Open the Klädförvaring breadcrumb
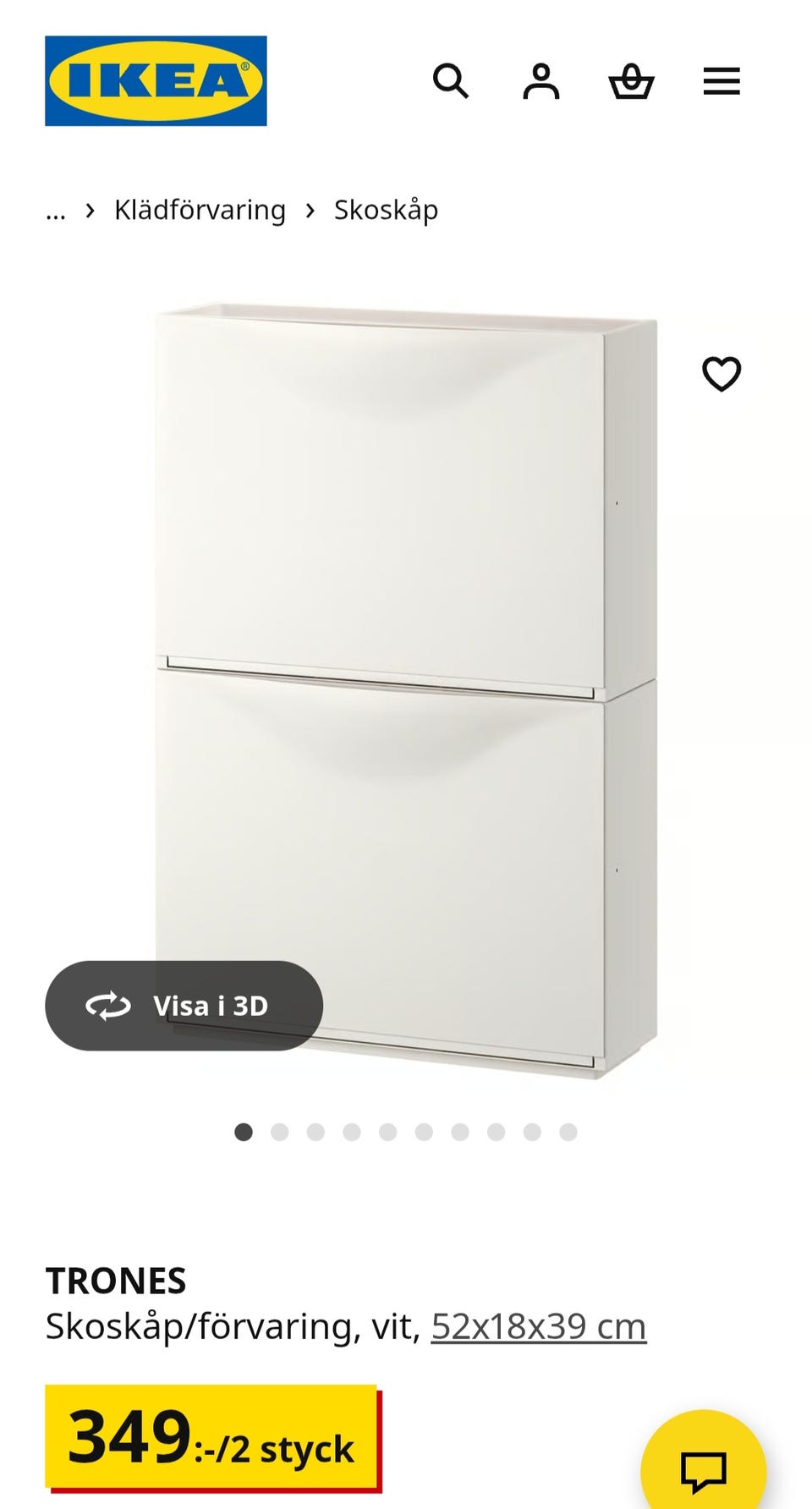 point(200,210)
